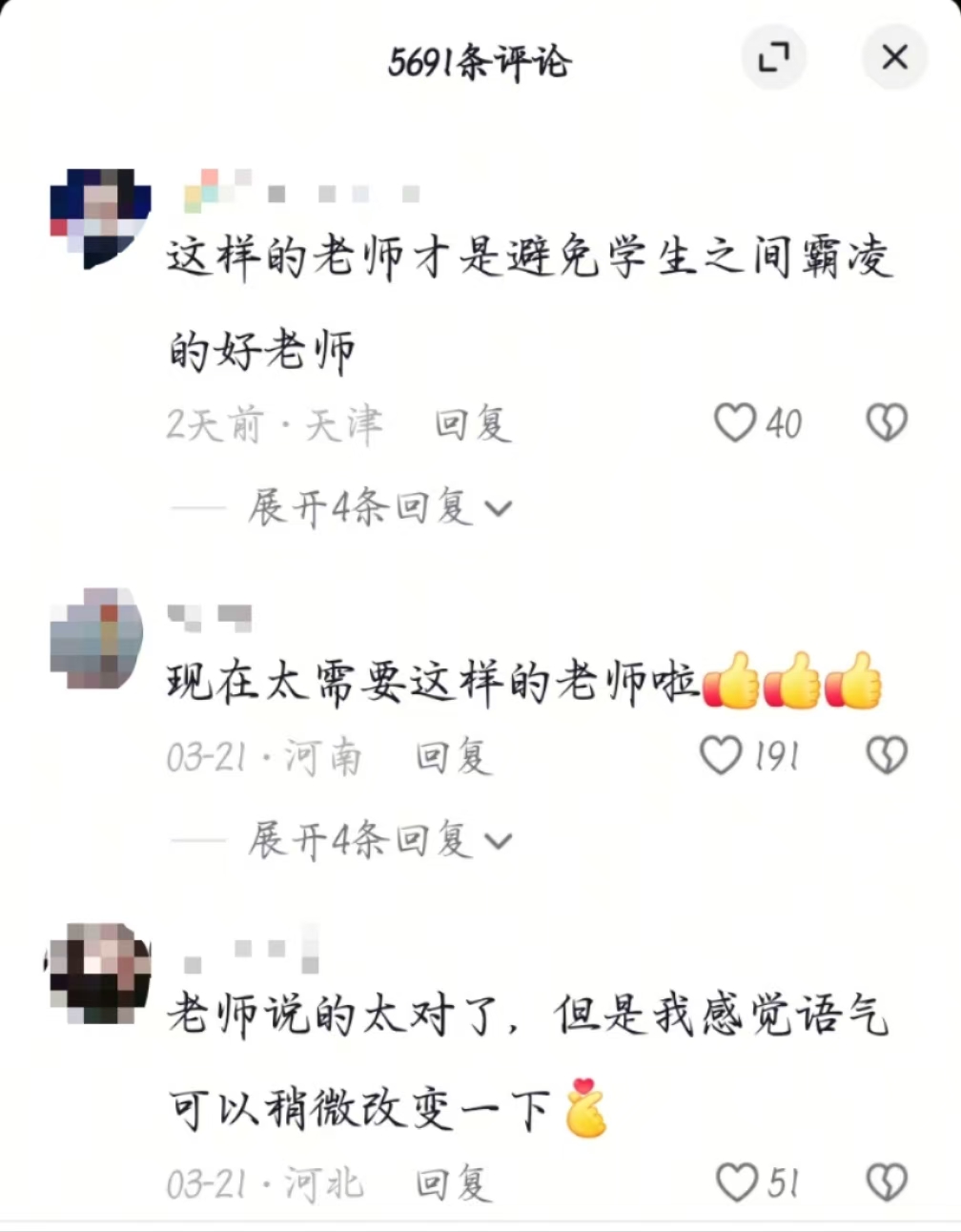Expand 4 replies under the 天津 comment
961x1232 pixels.
381,507
